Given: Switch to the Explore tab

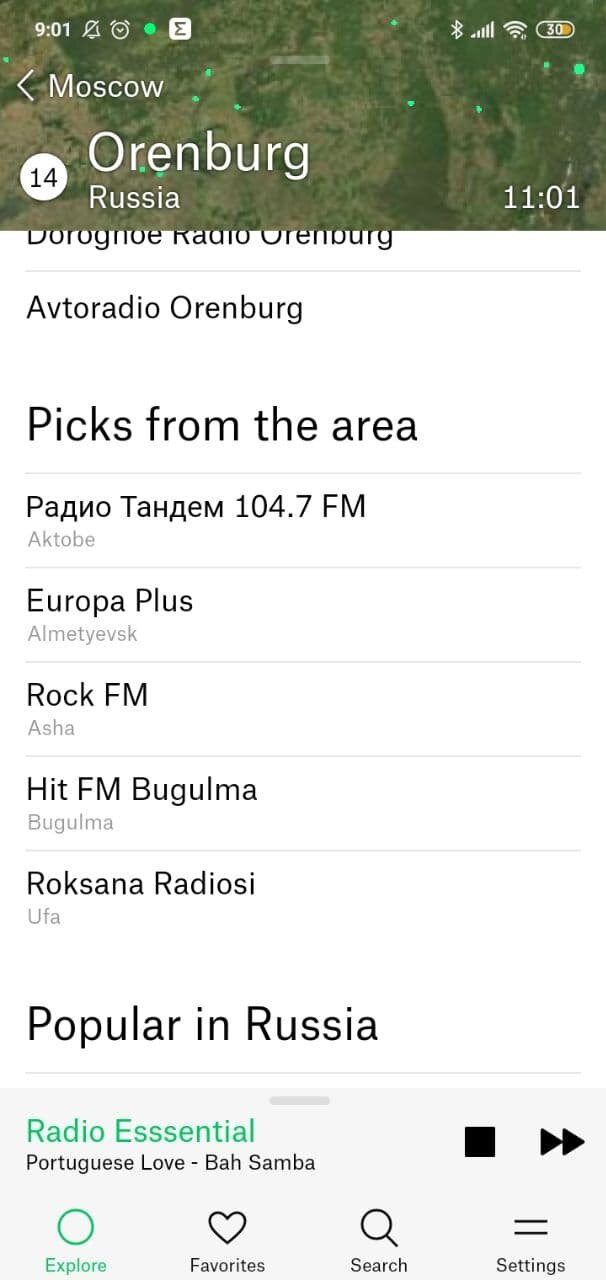Looking at the screenshot, I should coord(76,1240).
